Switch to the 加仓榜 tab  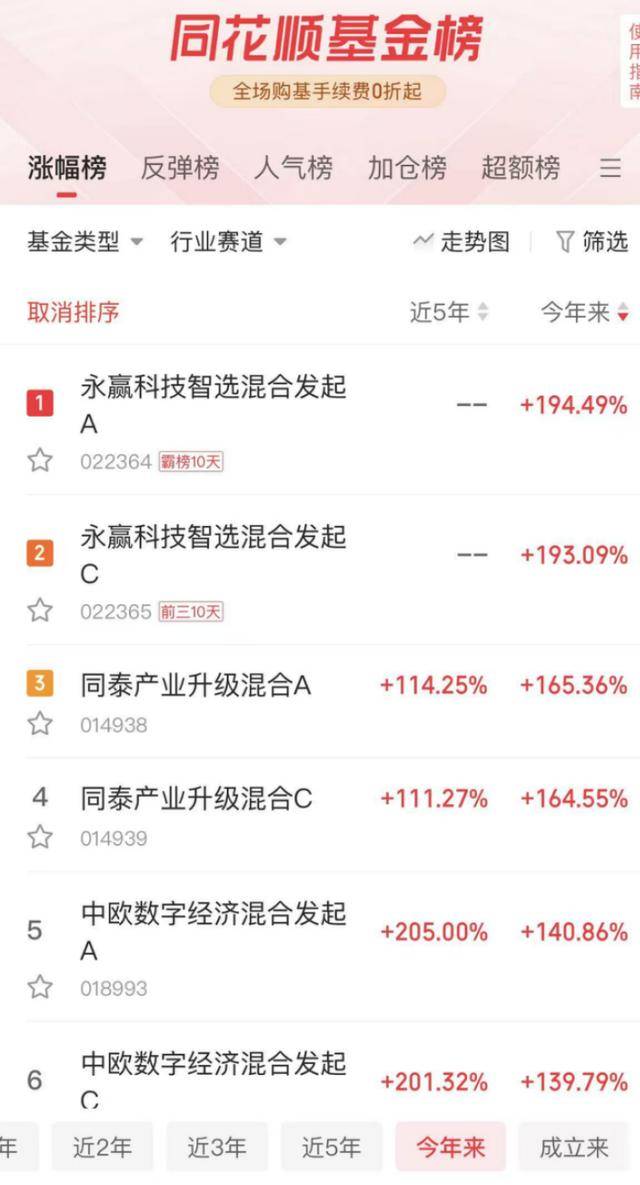point(406,167)
